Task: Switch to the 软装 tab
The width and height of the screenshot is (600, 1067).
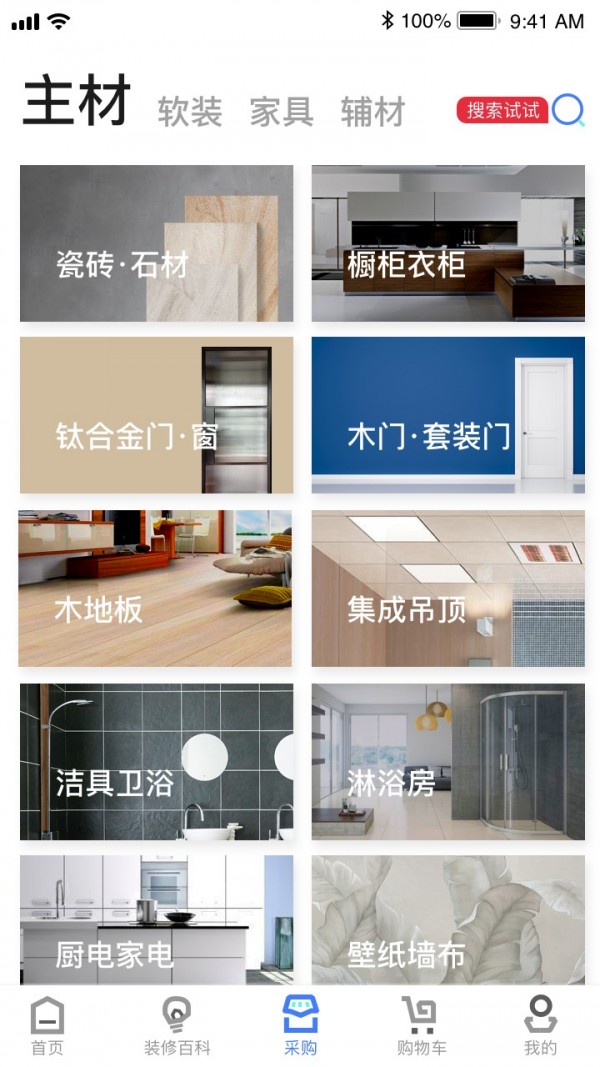Action: coord(190,111)
